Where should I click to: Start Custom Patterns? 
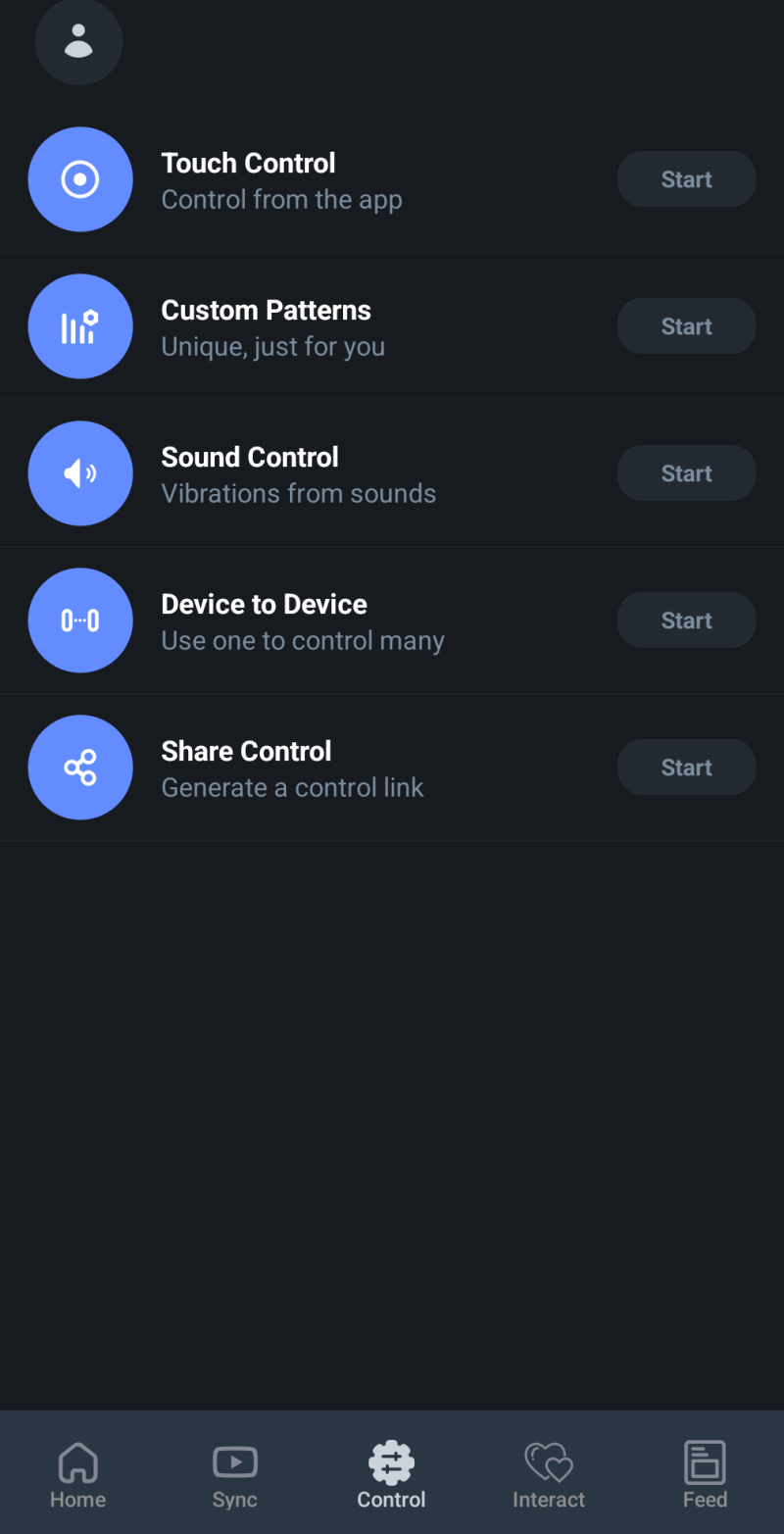point(686,326)
